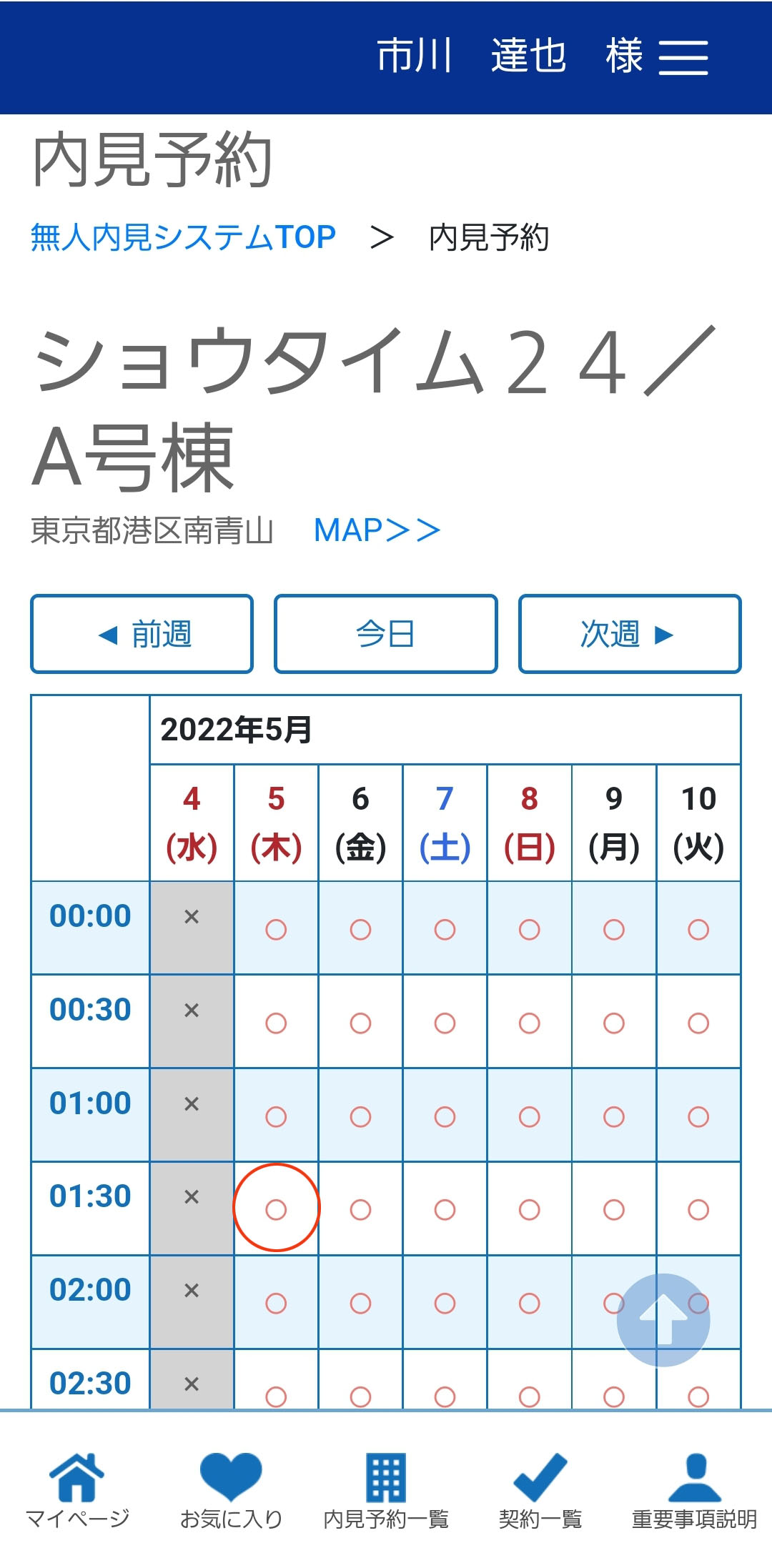Switch to the 内見予約一覧 tab
Viewport: 772px width, 1568px height.
coord(386,1489)
